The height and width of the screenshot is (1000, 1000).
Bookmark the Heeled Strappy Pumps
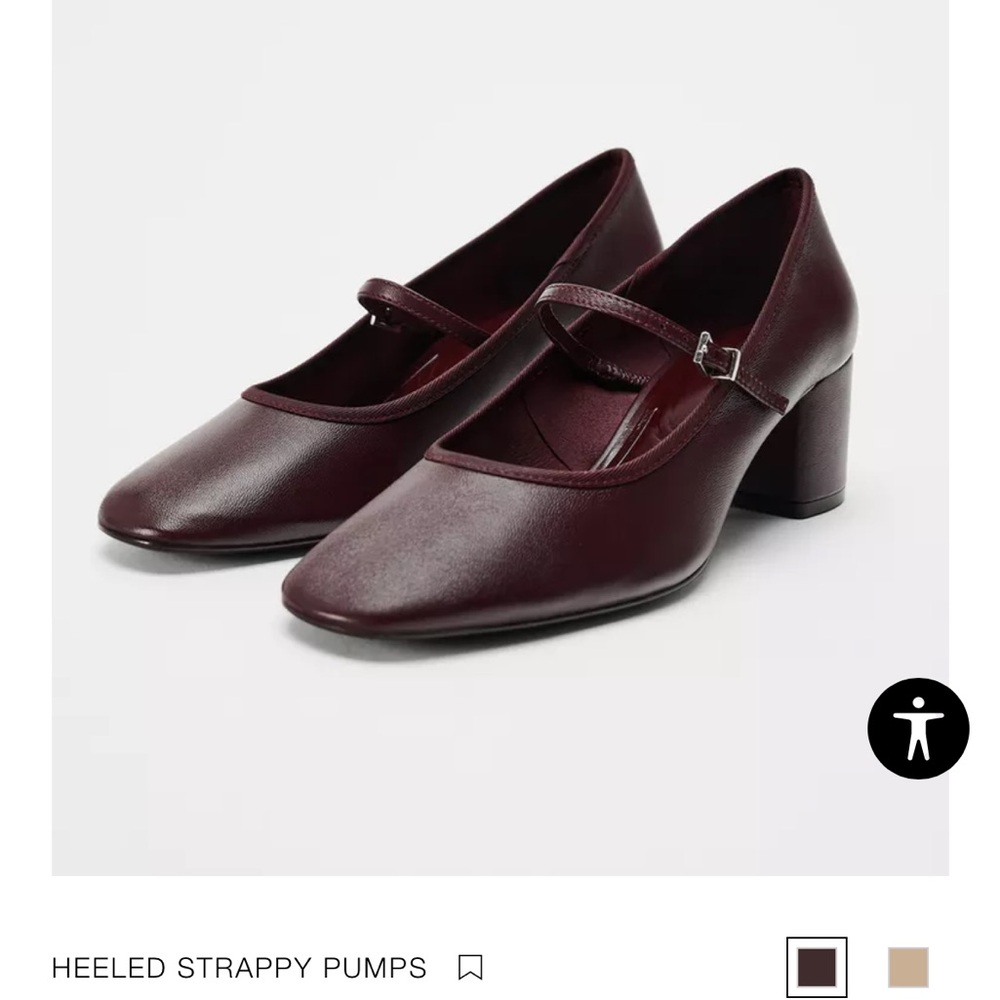tap(469, 967)
